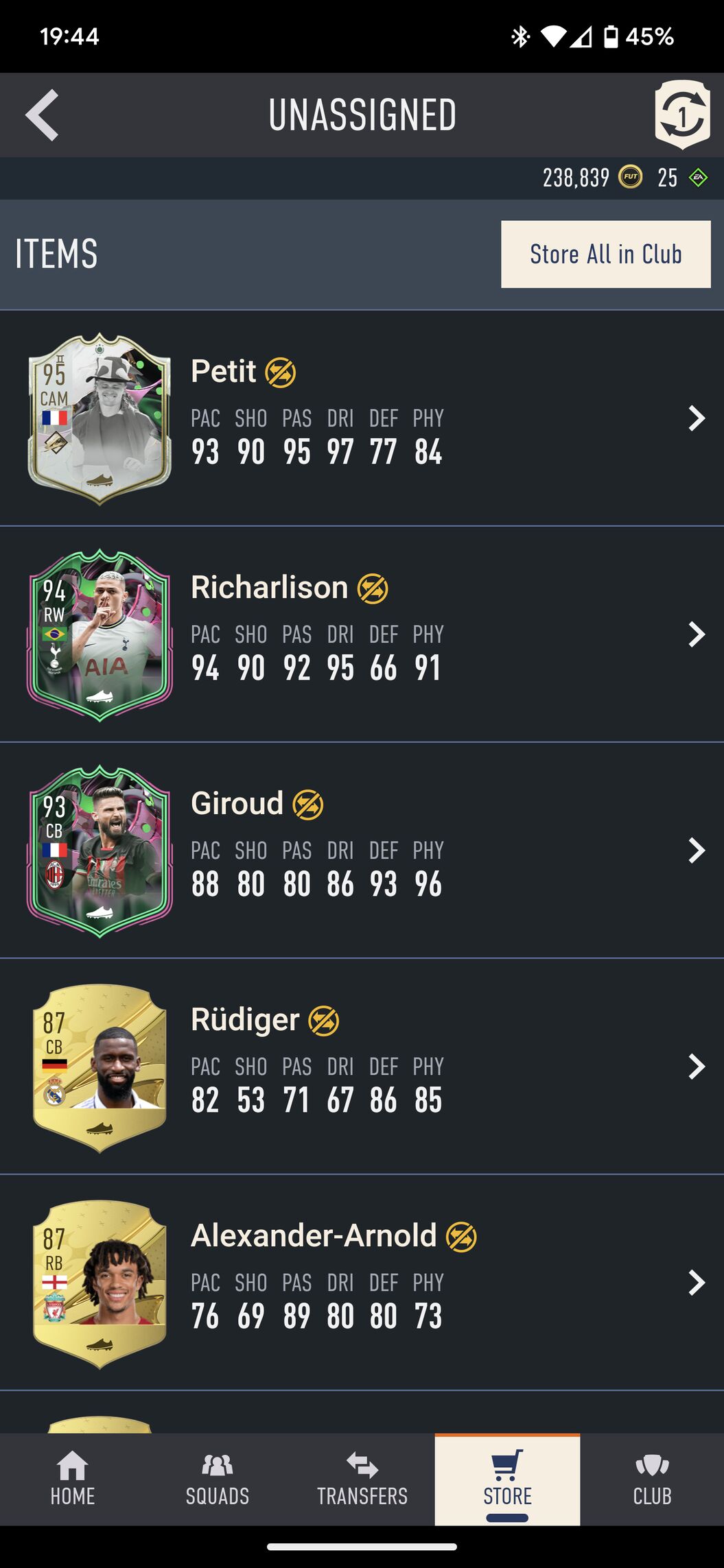This screenshot has height=1568, width=724.
Task: Open Rüdiger player item details
Action: [x=362, y=1067]
